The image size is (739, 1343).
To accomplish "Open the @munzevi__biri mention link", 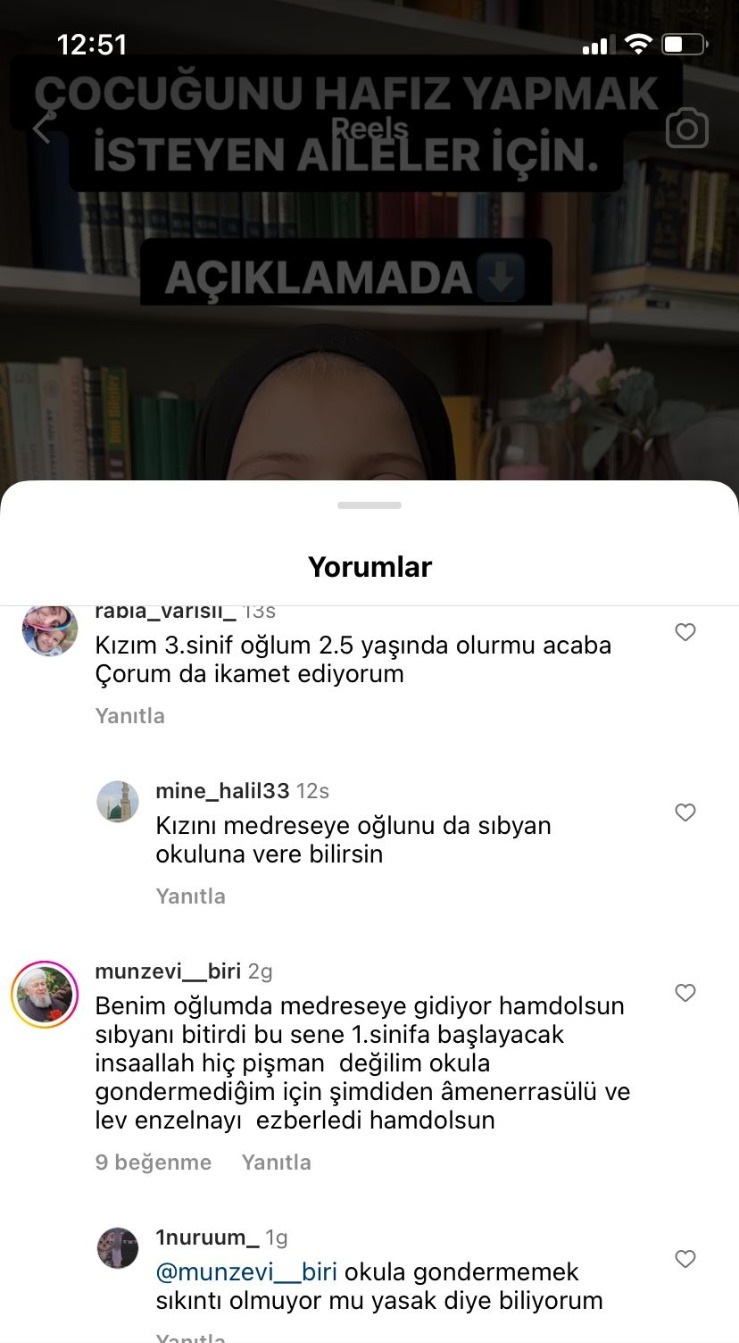I will click(x=247, y=1272).
